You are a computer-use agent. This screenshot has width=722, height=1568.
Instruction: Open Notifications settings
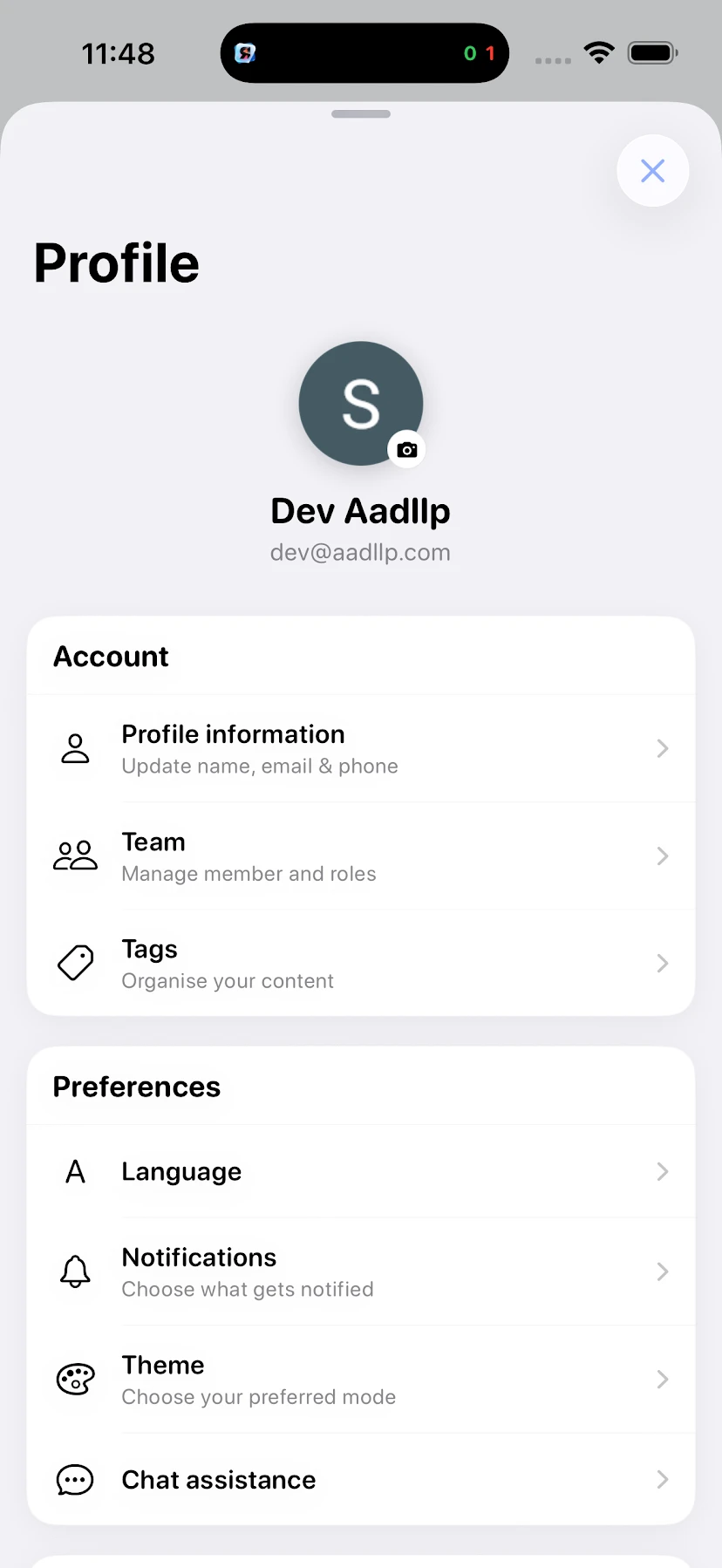tap(361, 1272)
